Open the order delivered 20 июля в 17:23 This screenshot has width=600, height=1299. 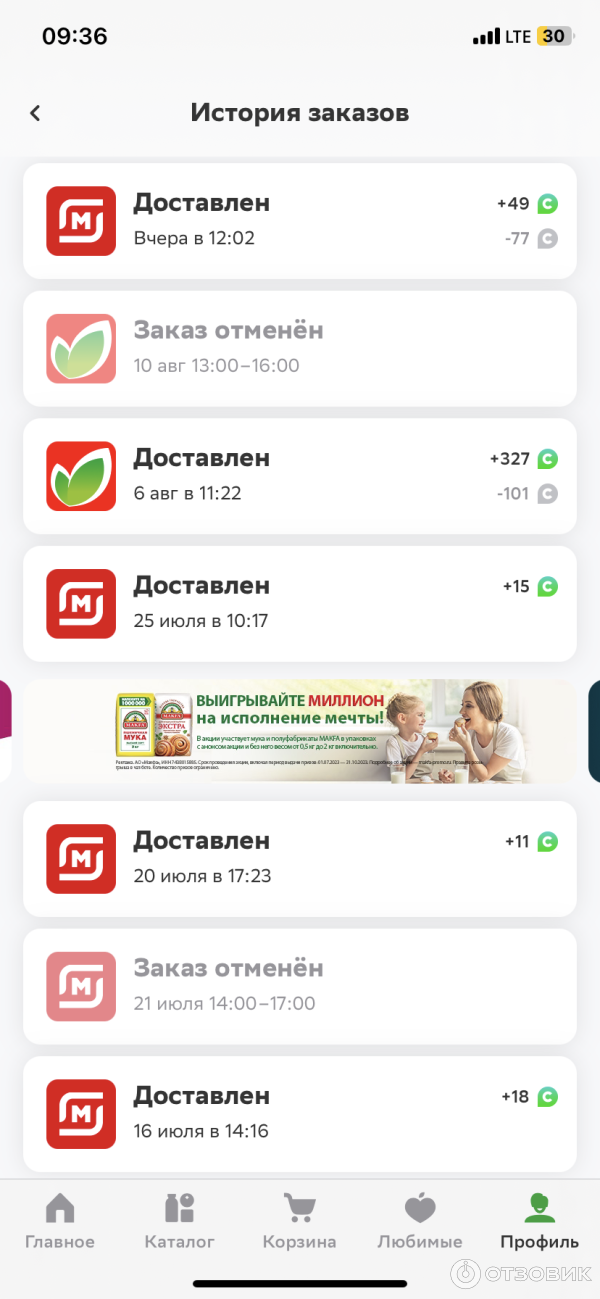(x=300, y=859)
